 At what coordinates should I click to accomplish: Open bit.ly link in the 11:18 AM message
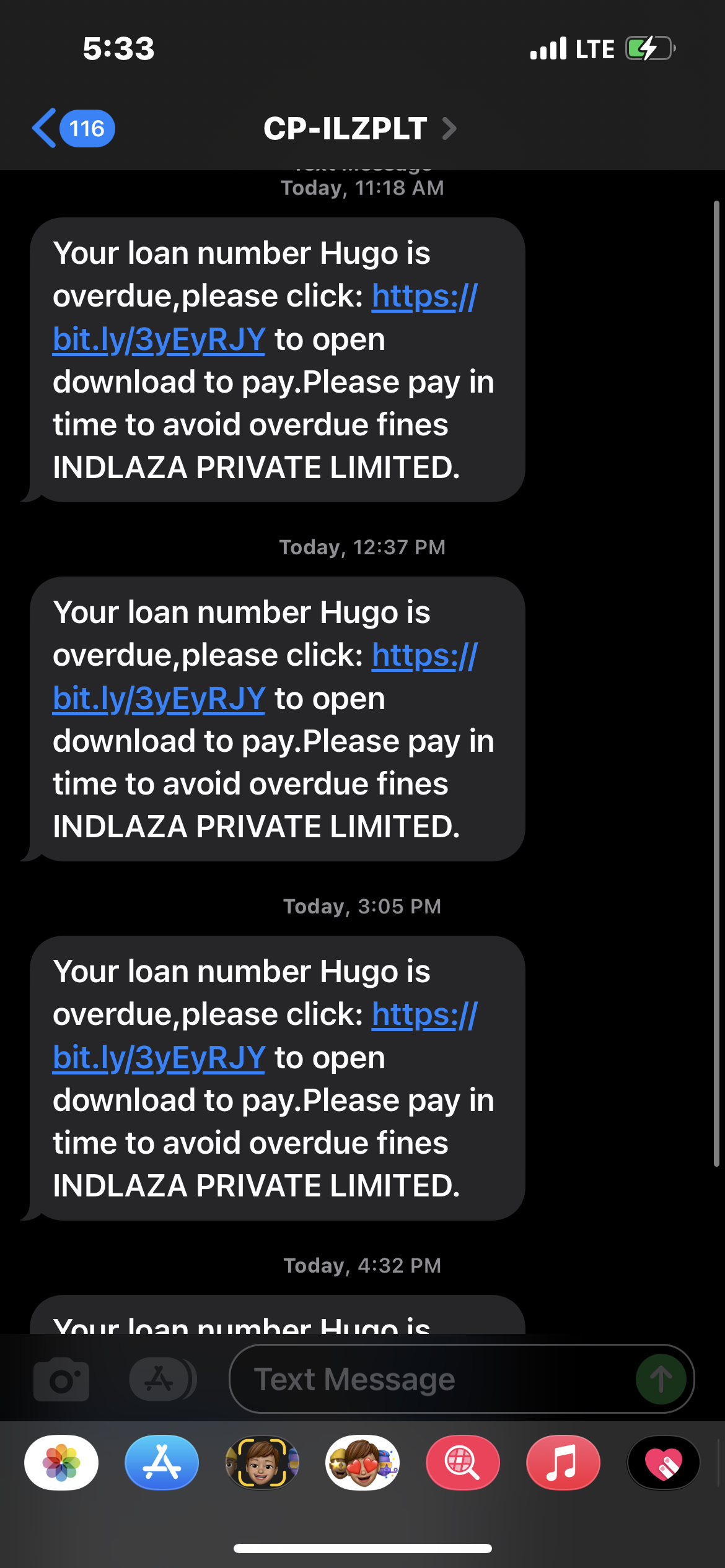point(159,339)
